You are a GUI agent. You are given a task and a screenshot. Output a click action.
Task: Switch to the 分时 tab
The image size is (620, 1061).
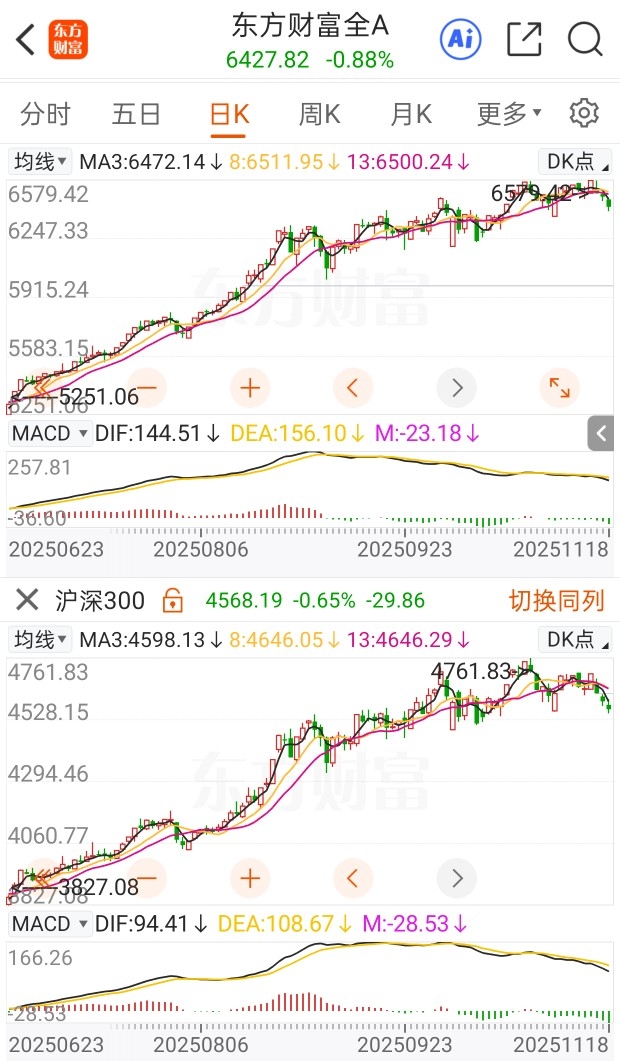[x=45, y=114]
